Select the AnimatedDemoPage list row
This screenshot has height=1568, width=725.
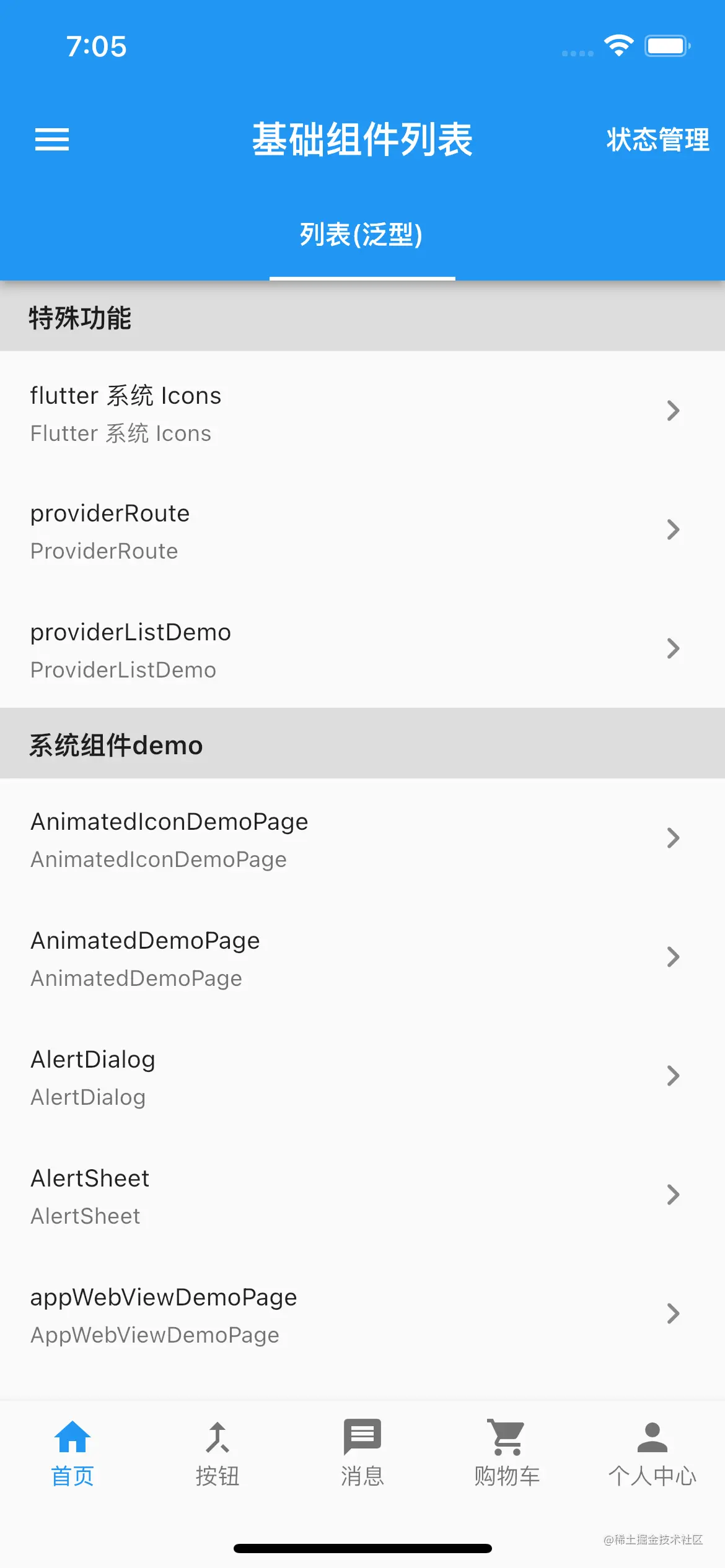click(x=248, y=957)
